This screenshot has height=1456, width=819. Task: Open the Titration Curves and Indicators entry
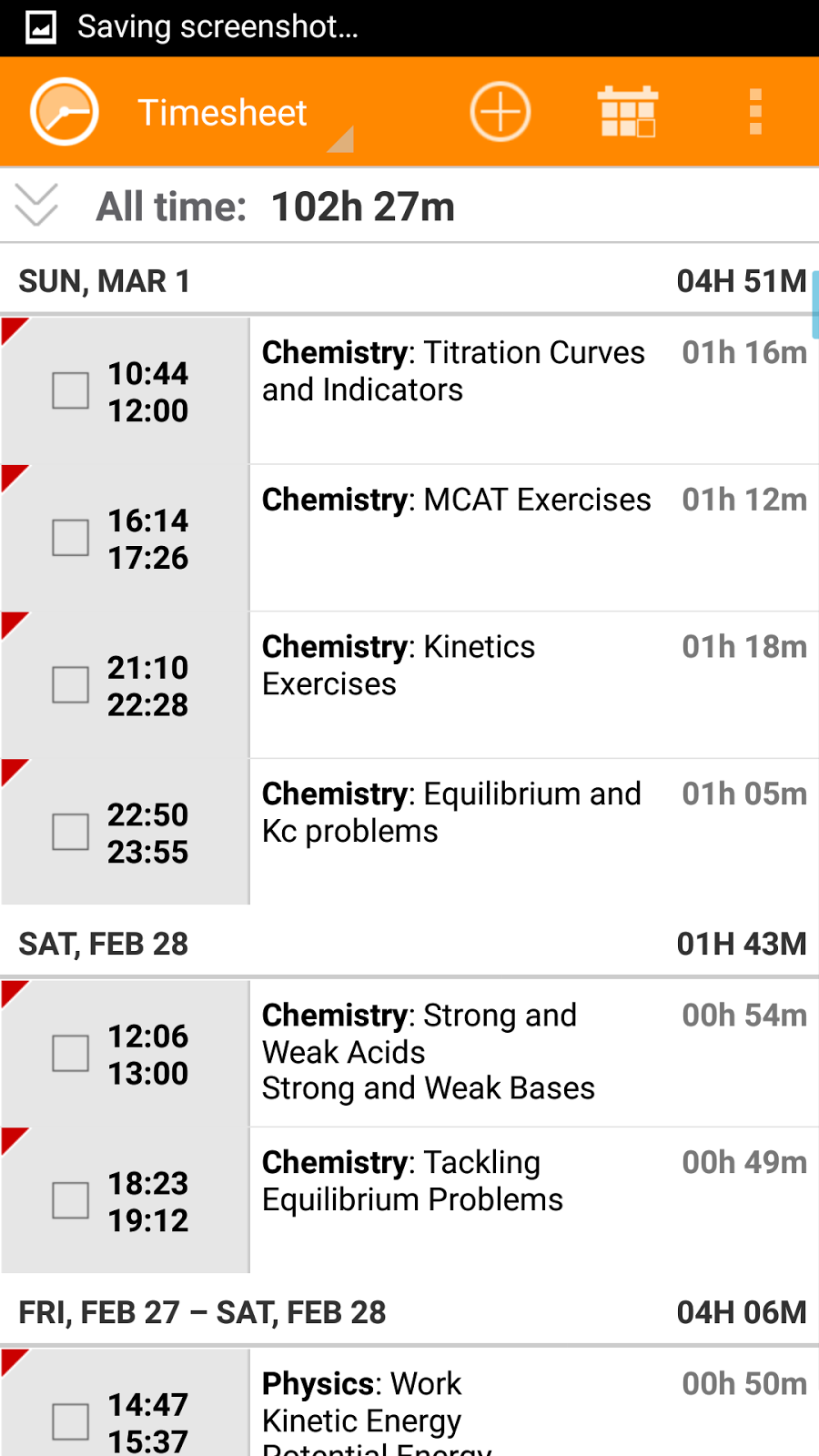click(534, 389)
